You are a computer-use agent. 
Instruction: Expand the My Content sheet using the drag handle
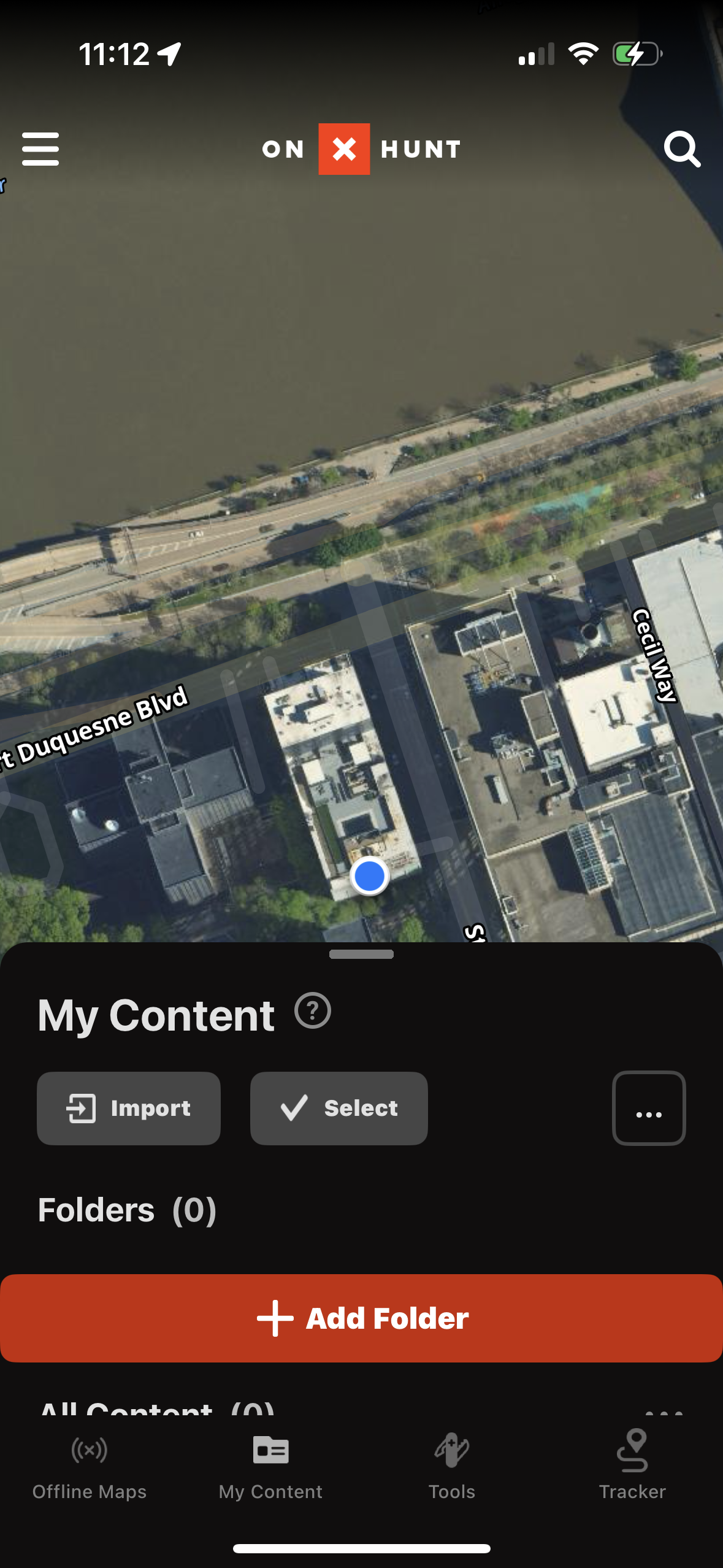361,953
